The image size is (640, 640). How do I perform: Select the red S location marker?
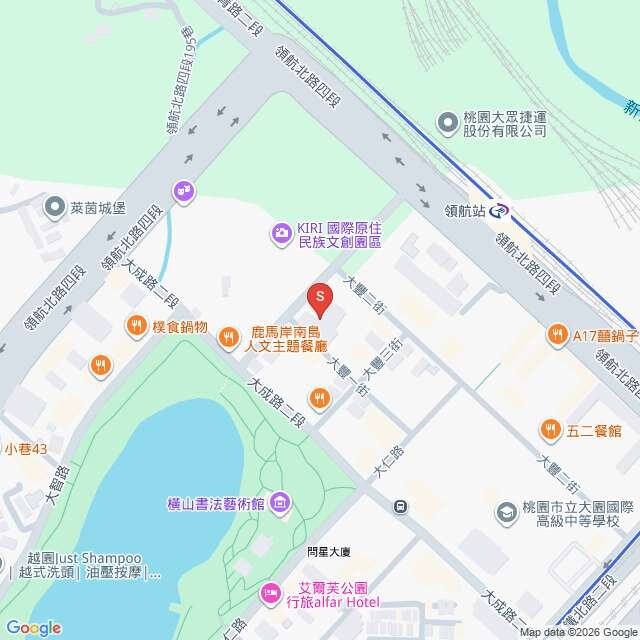(x=319, y=297)
